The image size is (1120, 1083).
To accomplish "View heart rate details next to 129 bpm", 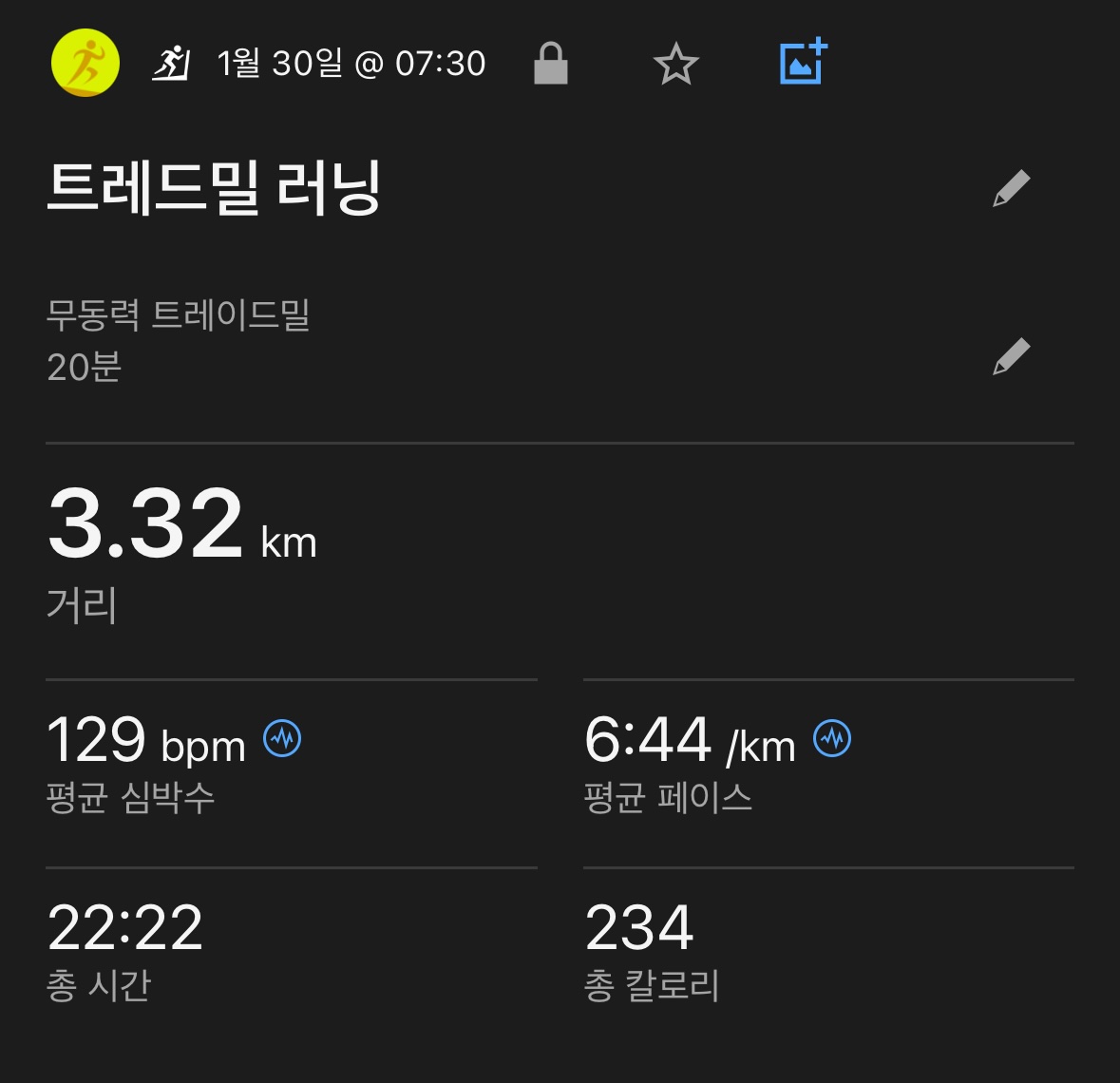I will 282,738.
